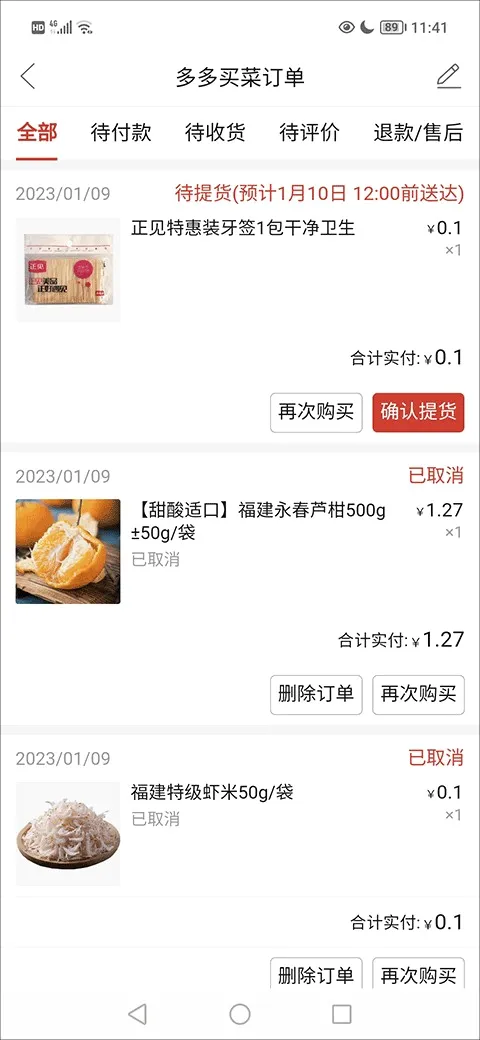Screen dimensions: 480x1040
Task: Tap 确认提货 for the toothpick order
Action: pos(418,413)
